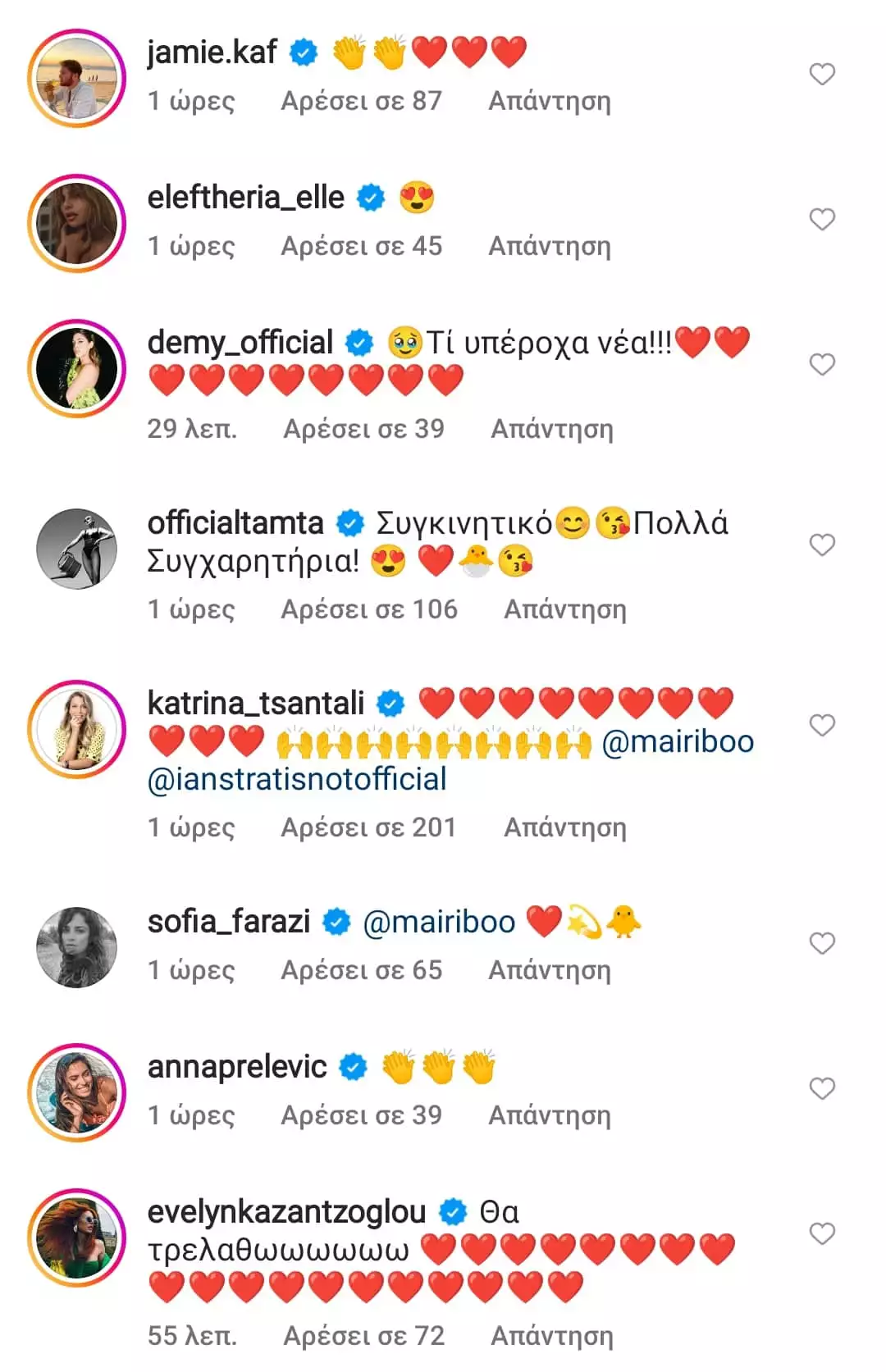Viewport: 886px width, 1372px height.
Task: Like katrina_tsantali's comment
Action: point(822,726)
